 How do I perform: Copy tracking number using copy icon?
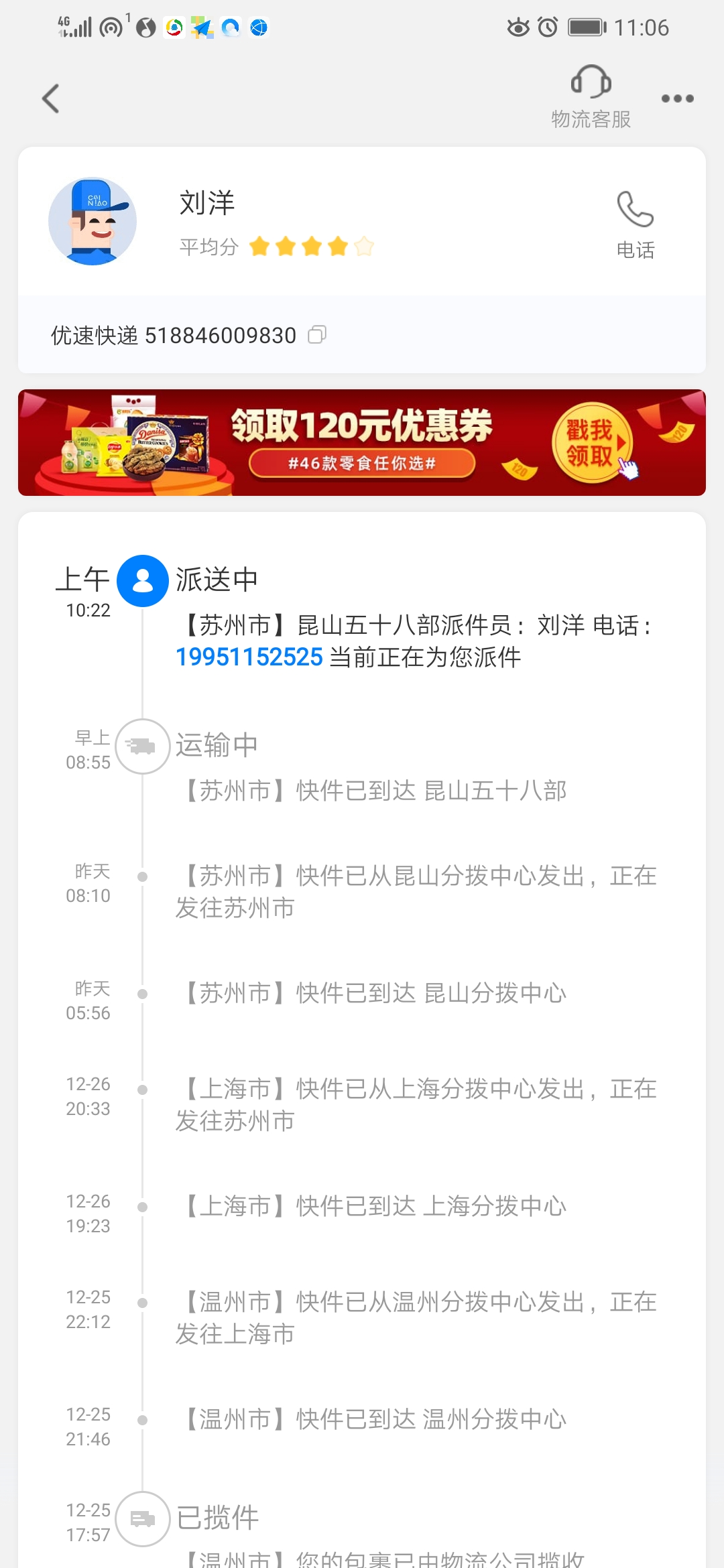tap(318, 334)
